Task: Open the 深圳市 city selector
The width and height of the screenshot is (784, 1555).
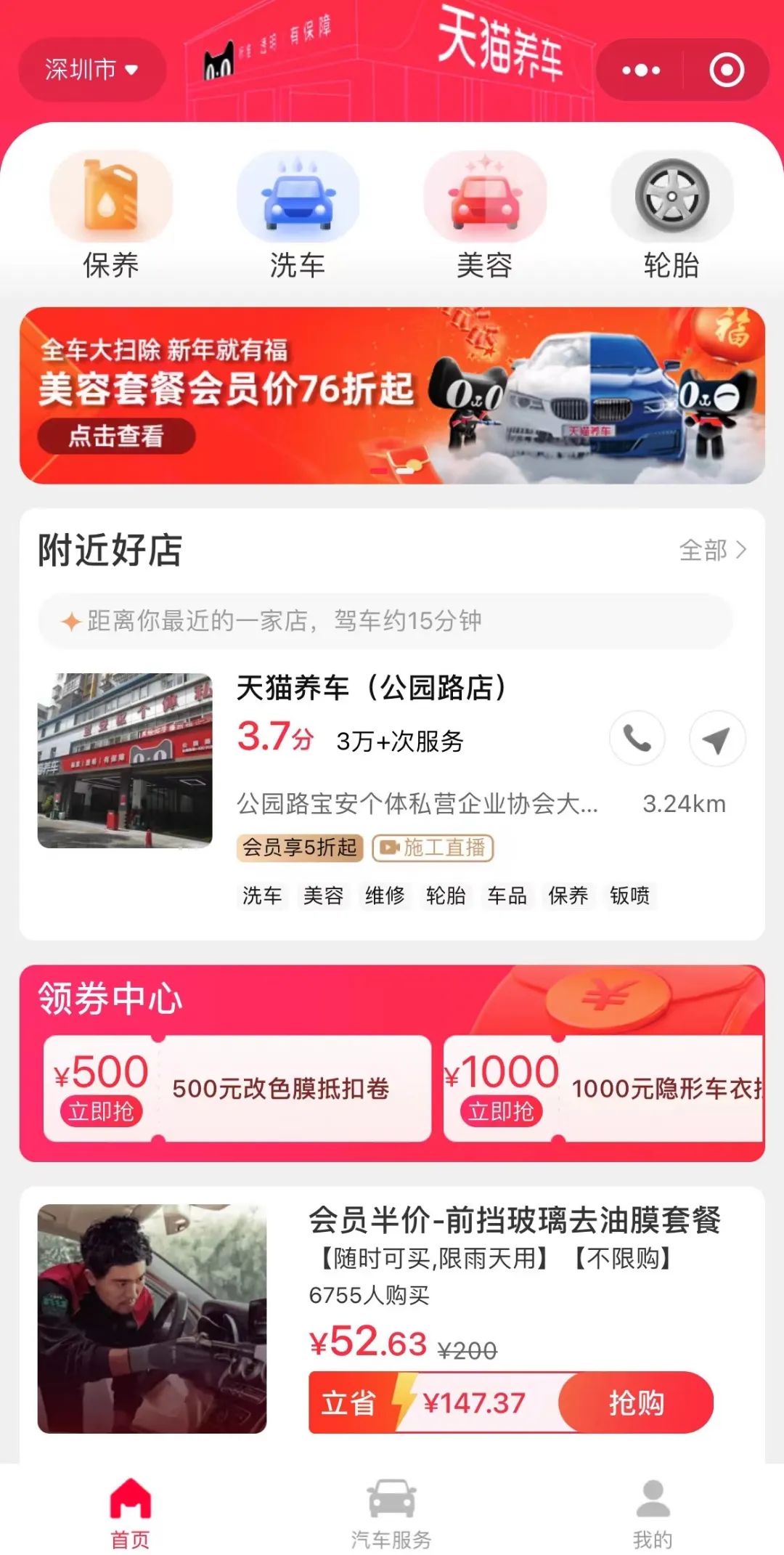Action: 91,70
